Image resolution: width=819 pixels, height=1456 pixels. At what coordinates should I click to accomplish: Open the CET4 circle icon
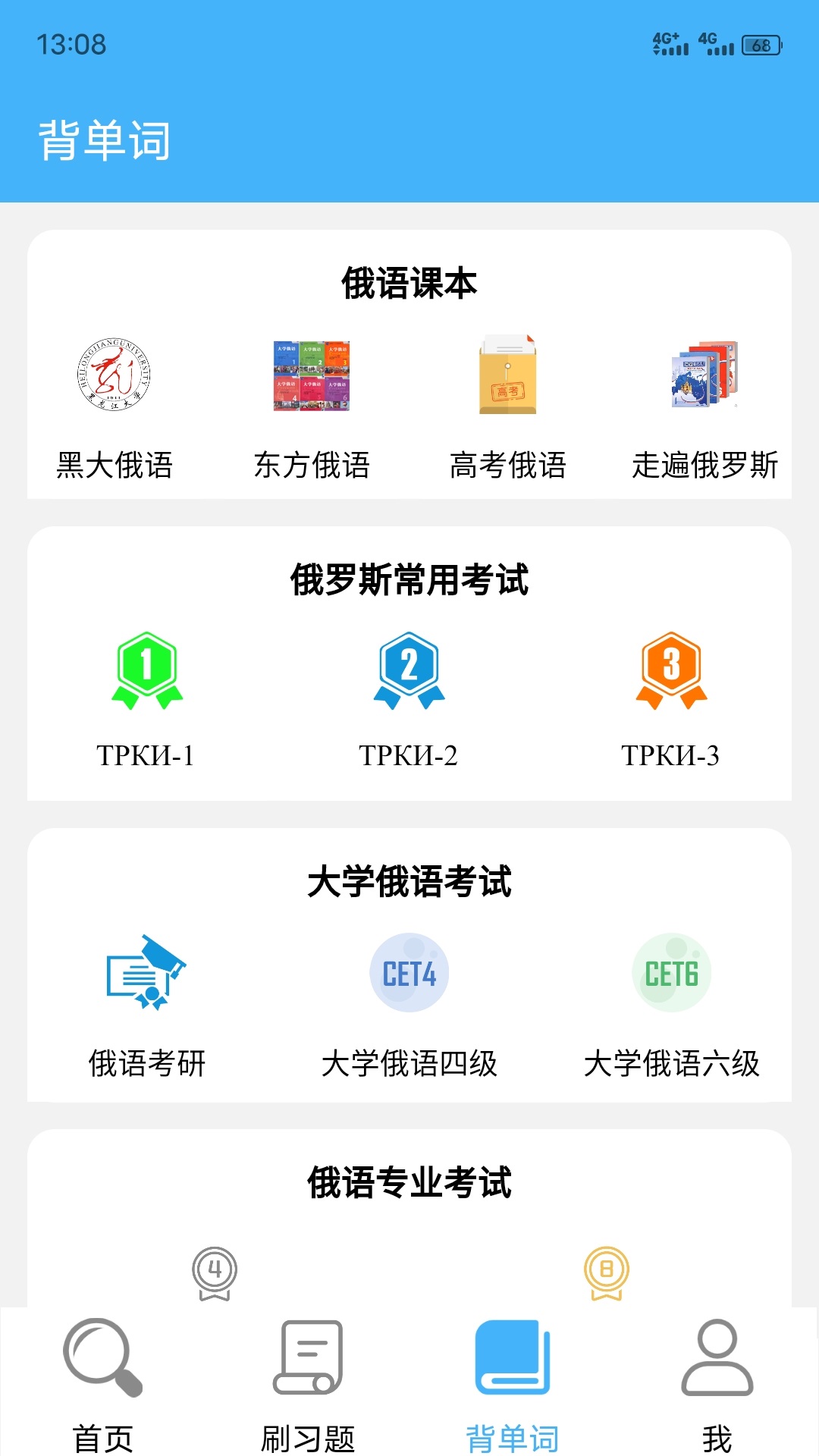tap(409, 973)
